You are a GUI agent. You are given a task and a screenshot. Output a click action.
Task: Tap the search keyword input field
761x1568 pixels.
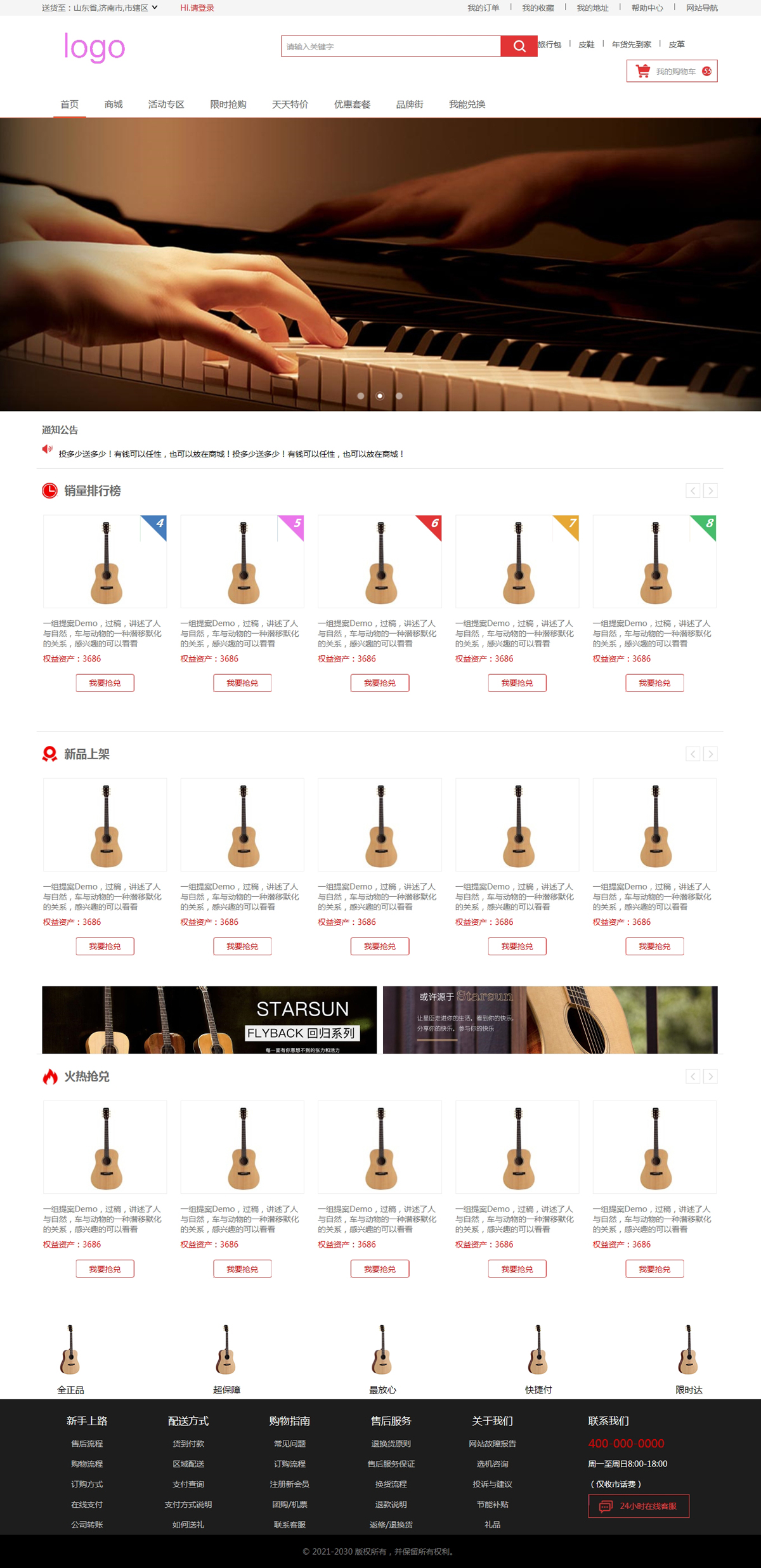[x=391, y=46]
